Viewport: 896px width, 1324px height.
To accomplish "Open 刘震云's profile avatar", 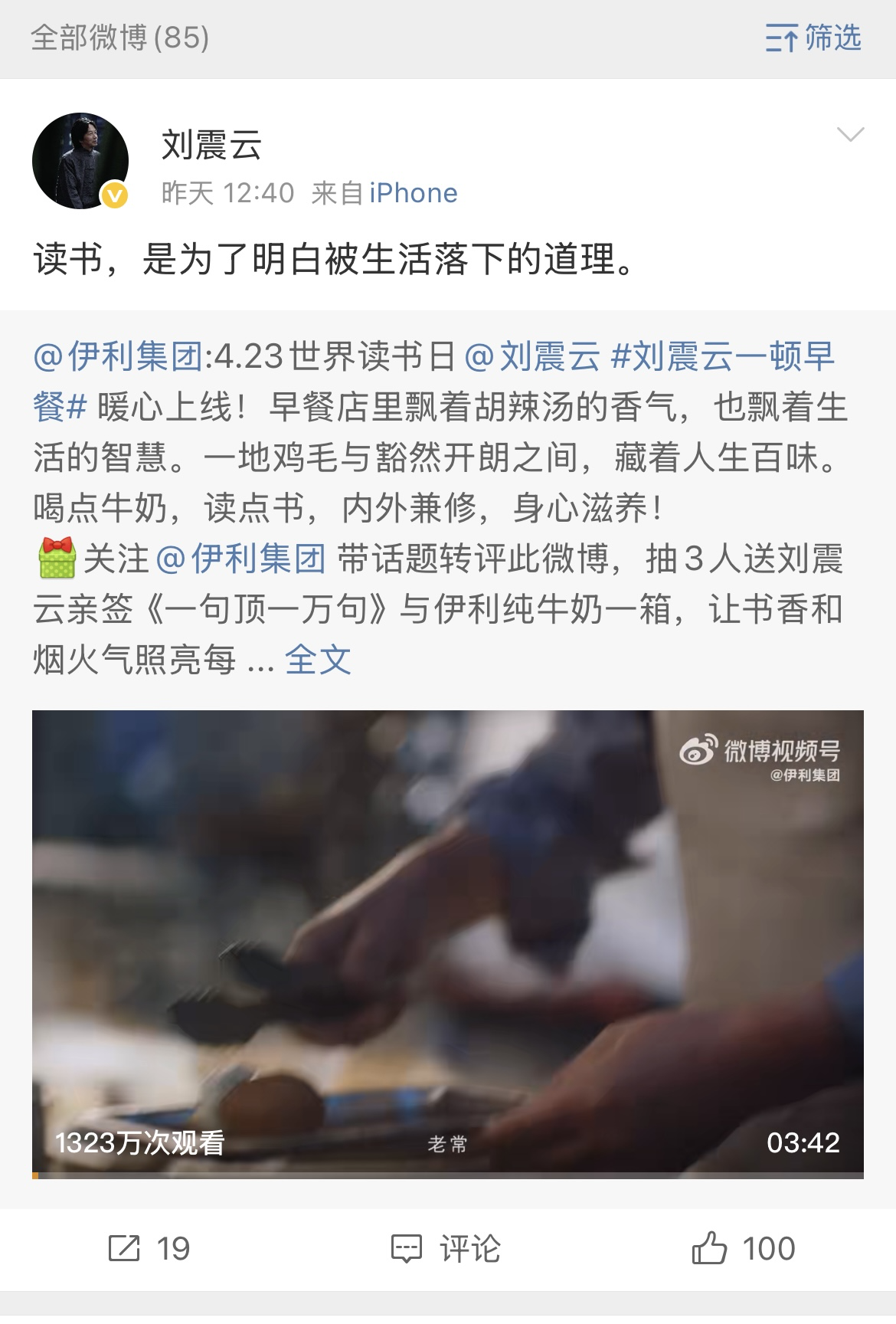I will point(80,161).
